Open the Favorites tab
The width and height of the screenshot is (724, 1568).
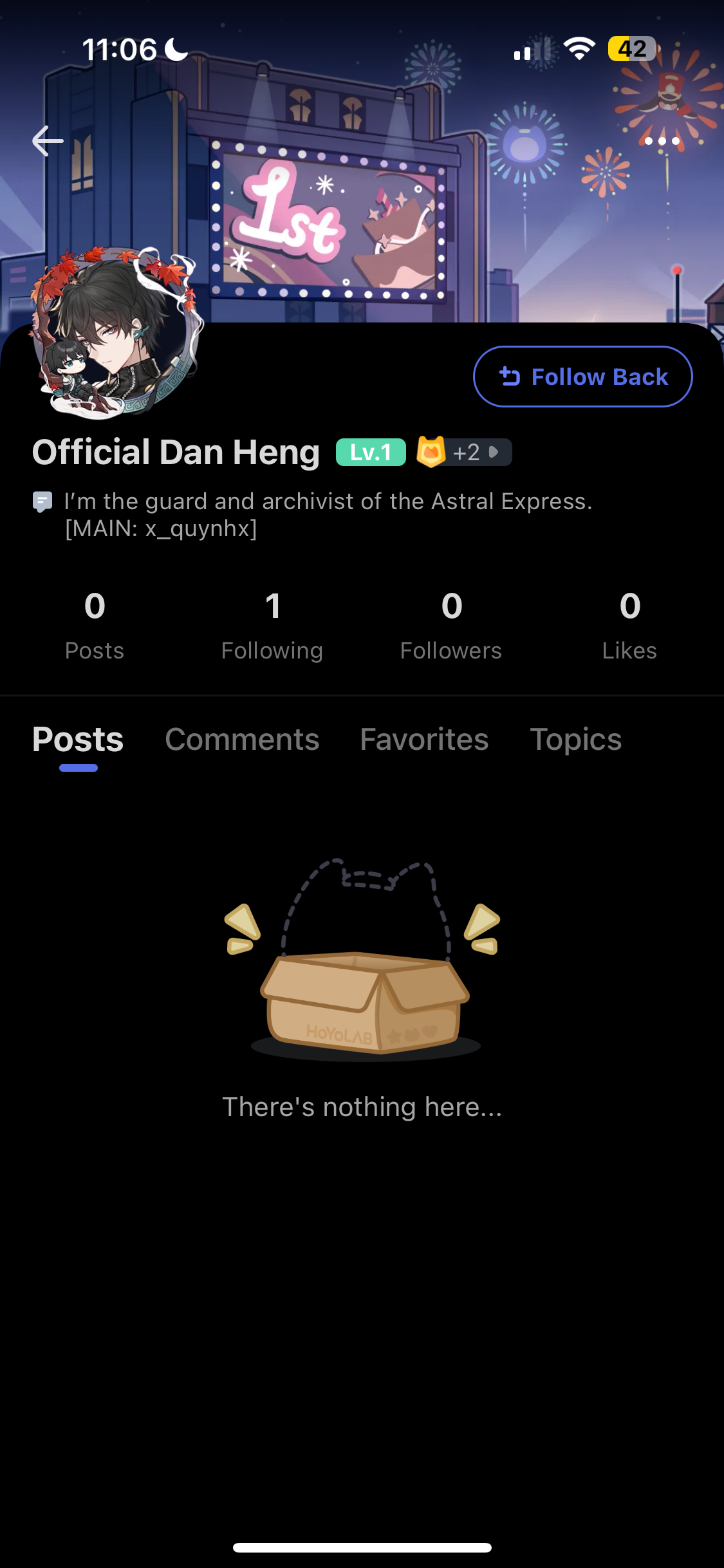click(x=424, y=739)
